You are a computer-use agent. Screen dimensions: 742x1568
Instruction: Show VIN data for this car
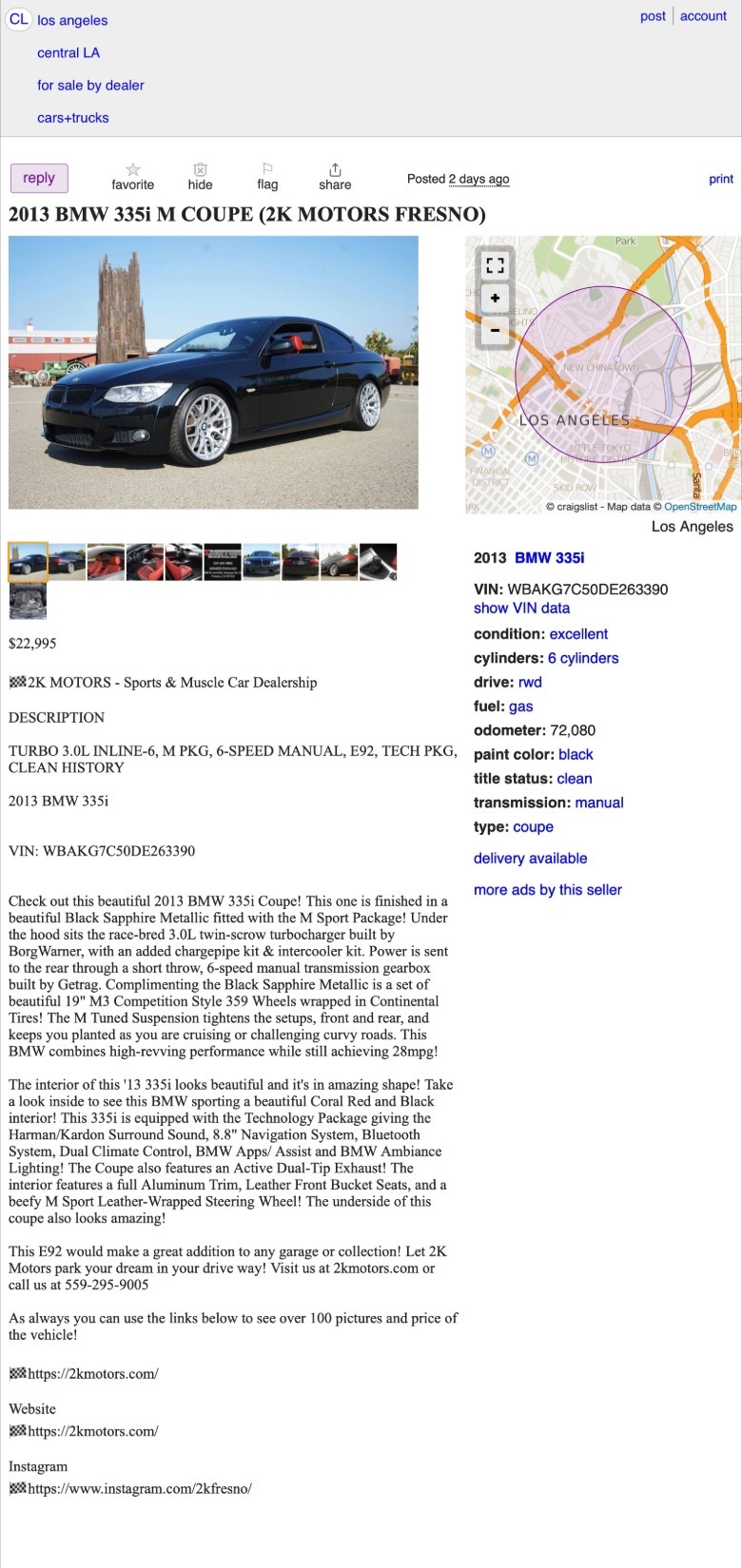(x=521, y=609)
